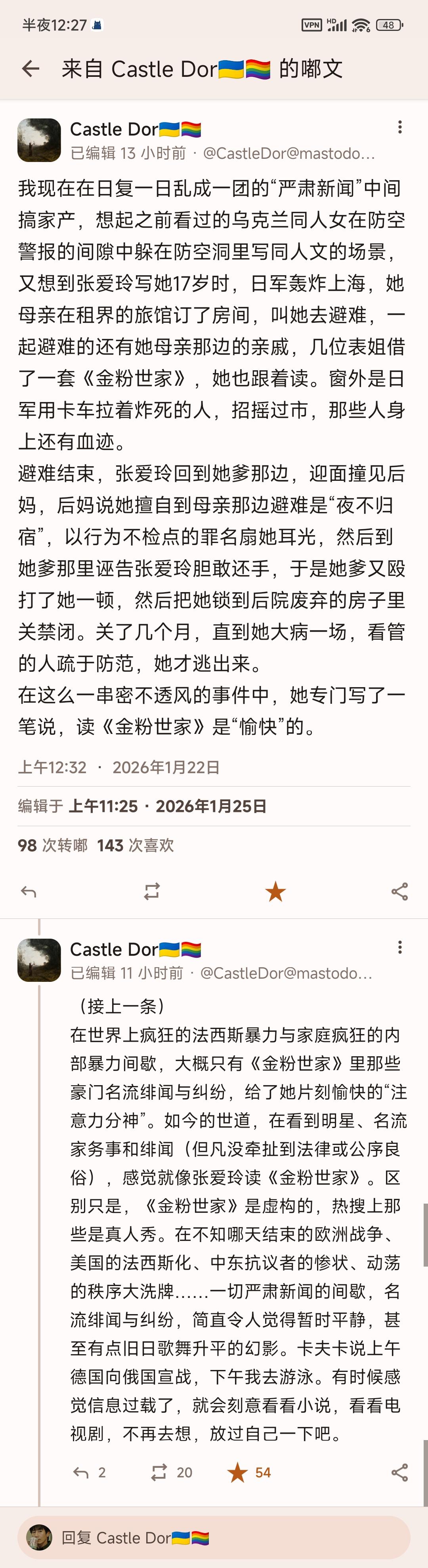
Task: Go back using the arrow
Action: (x=31, y=69)
